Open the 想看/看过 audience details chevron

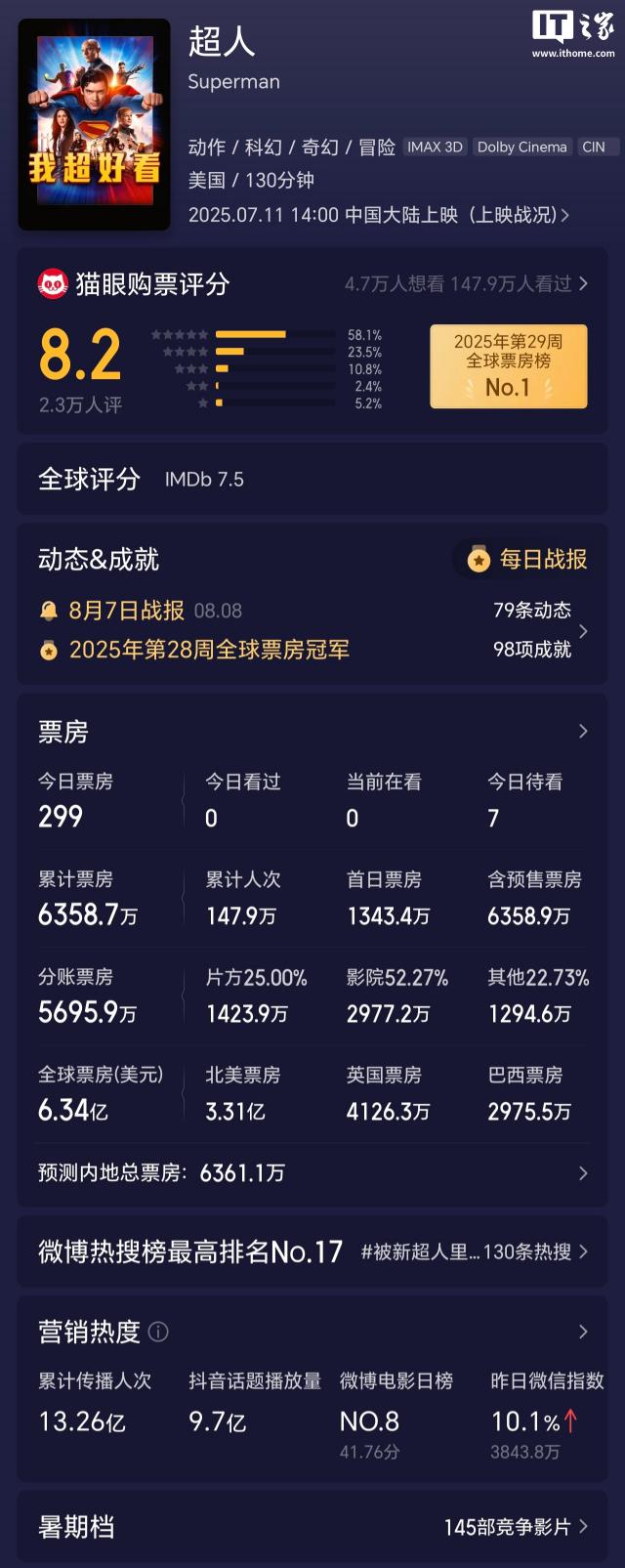point(583,283)
